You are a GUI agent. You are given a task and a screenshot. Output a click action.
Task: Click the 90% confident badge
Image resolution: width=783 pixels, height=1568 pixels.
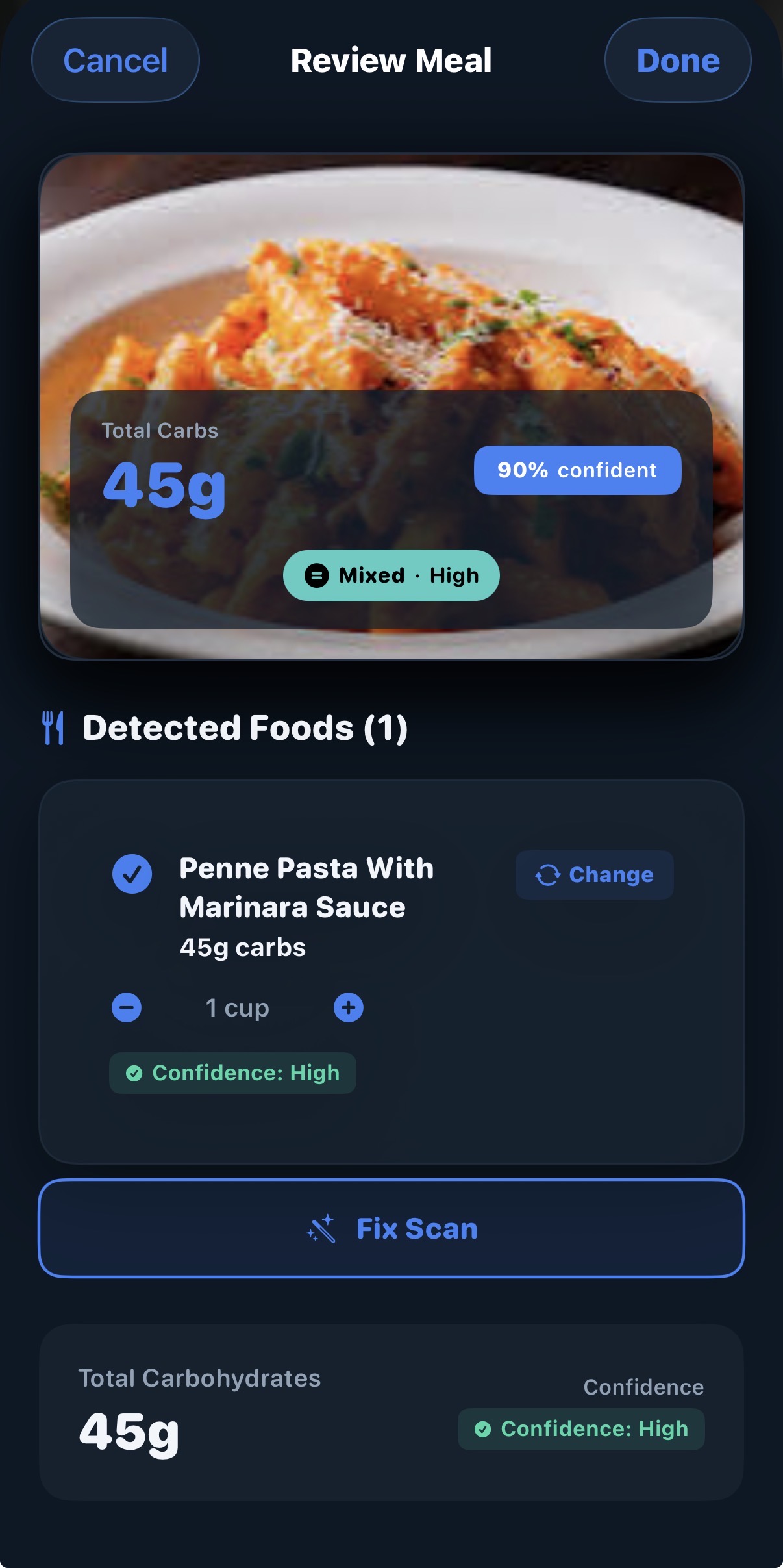tap(577, 470)
